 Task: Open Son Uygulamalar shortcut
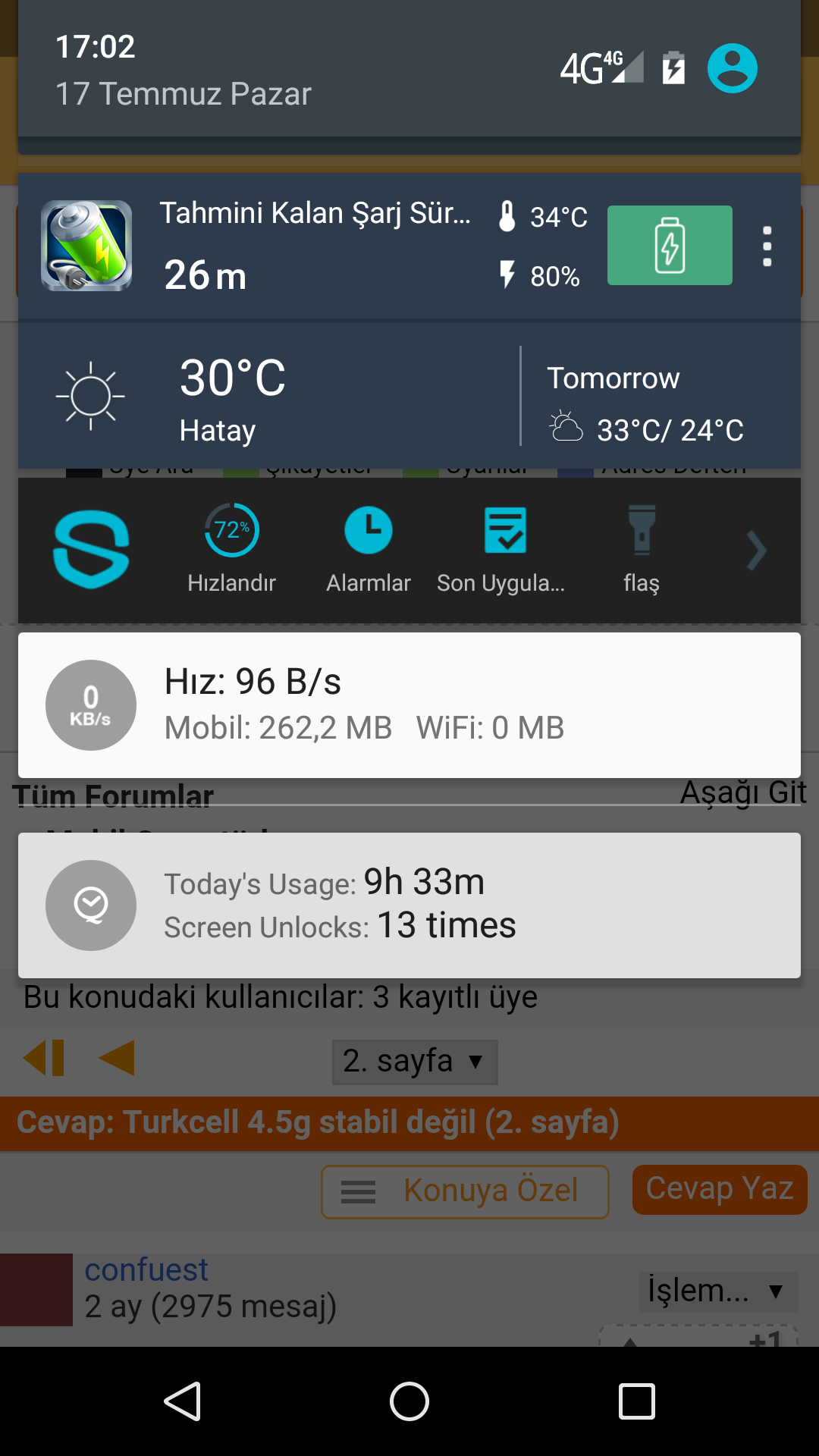click(502, 548)
